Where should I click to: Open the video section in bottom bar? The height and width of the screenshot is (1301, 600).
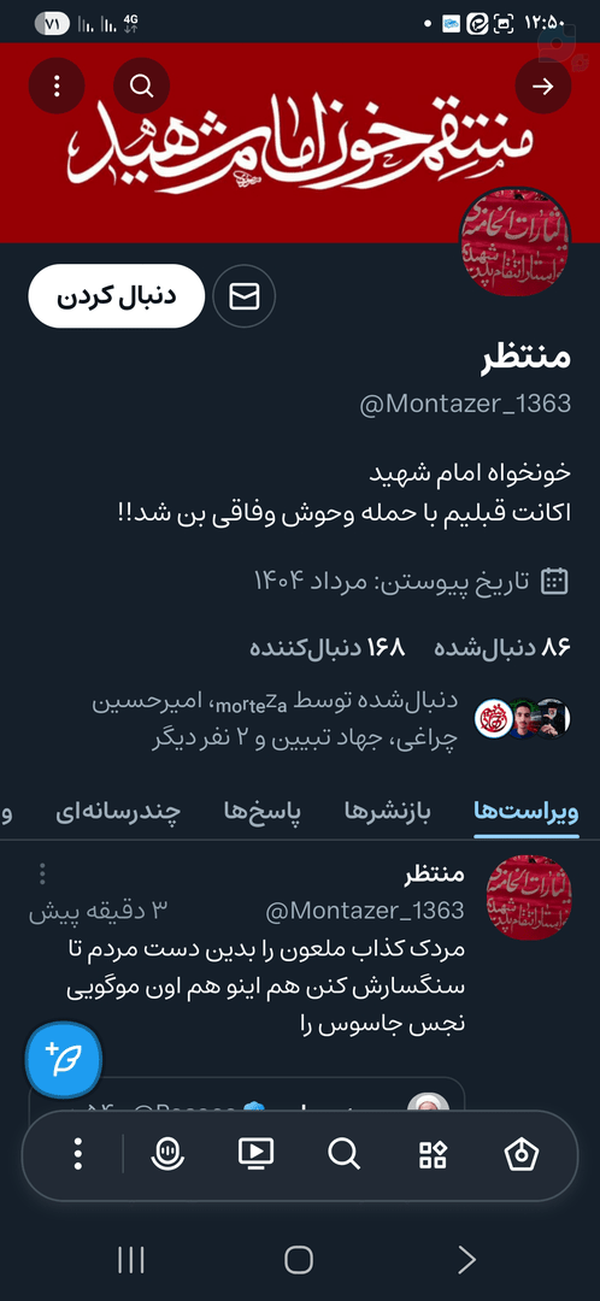tap(256, 1154)
